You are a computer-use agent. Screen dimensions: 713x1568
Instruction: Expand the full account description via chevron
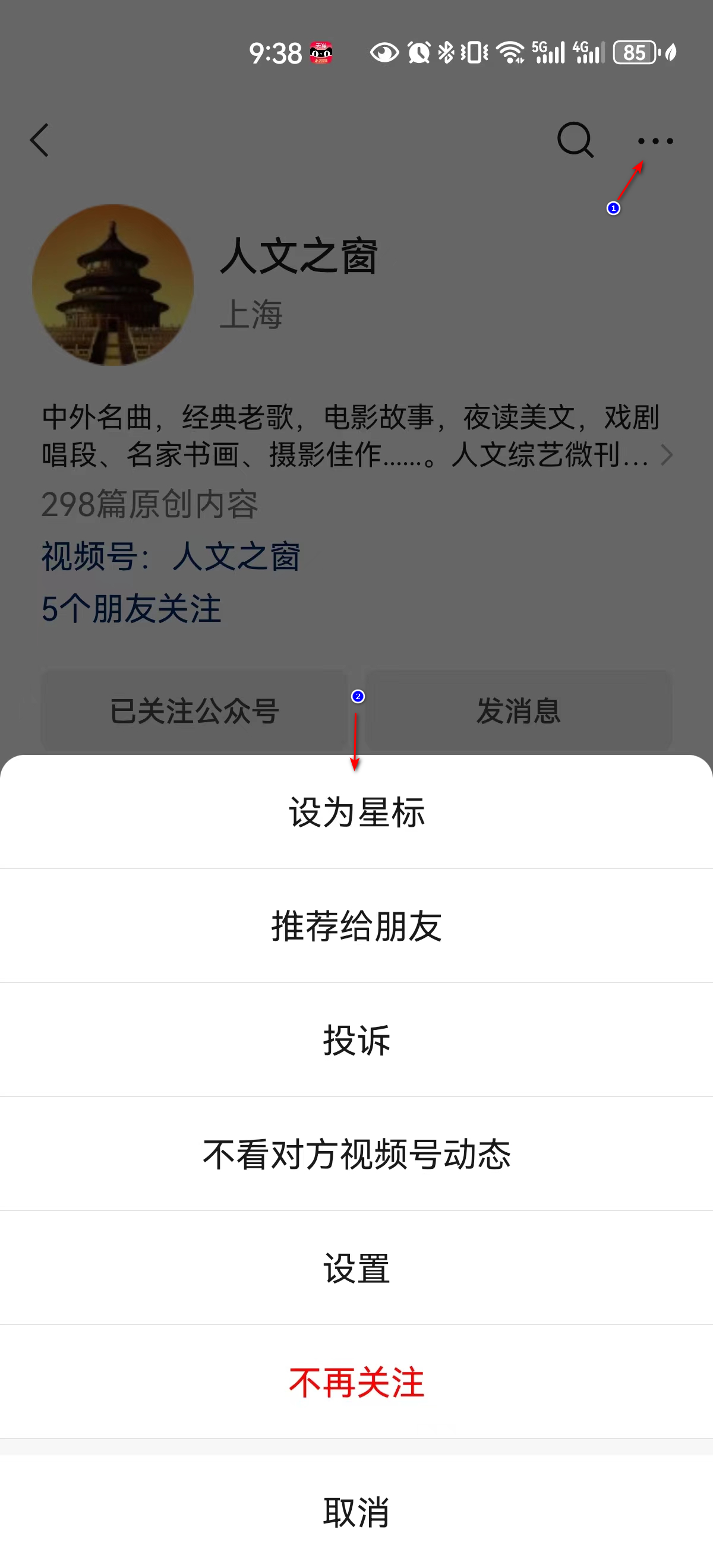click(668, 456)
